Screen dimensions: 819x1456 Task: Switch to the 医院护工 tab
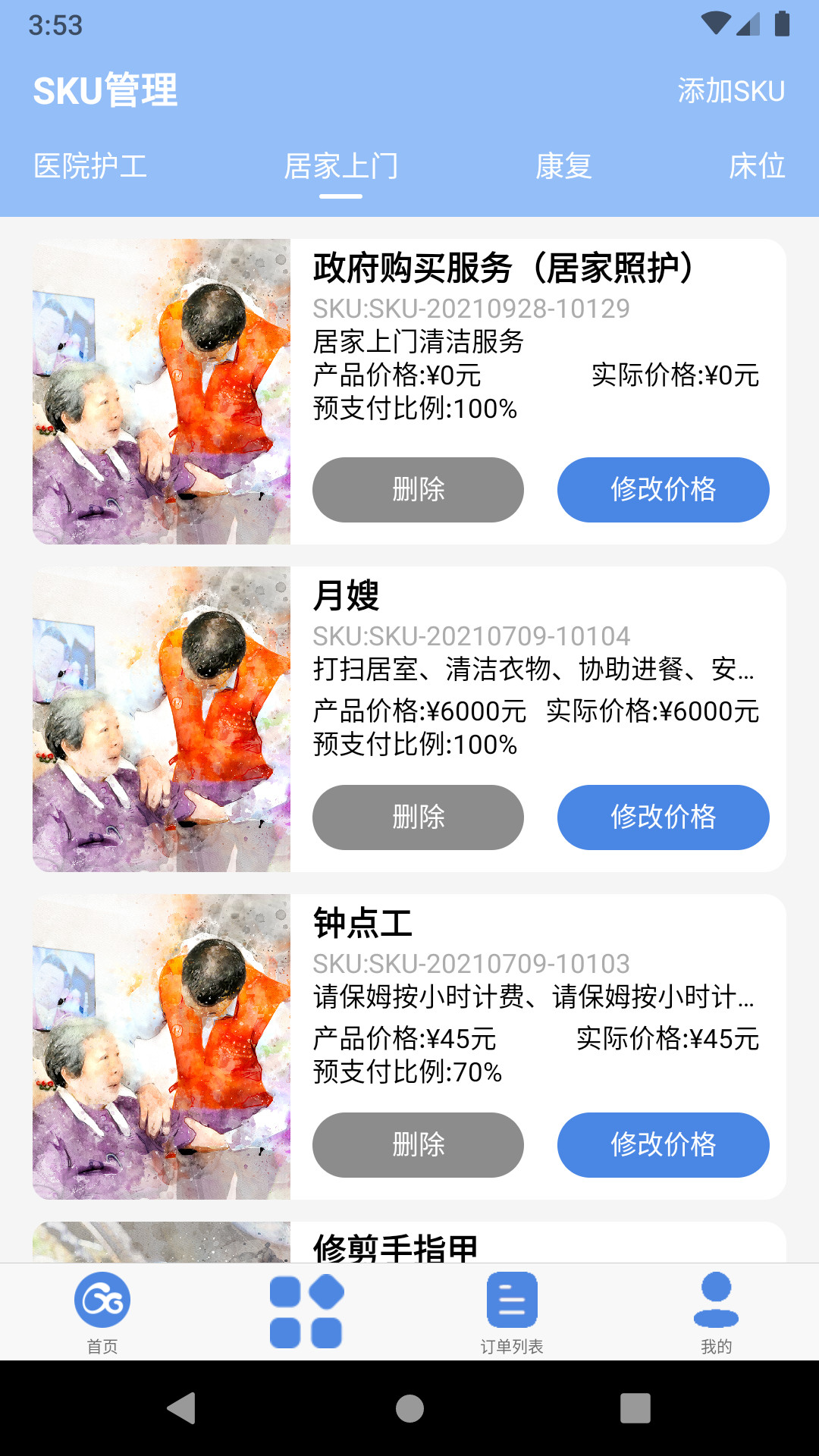(91, 168)
